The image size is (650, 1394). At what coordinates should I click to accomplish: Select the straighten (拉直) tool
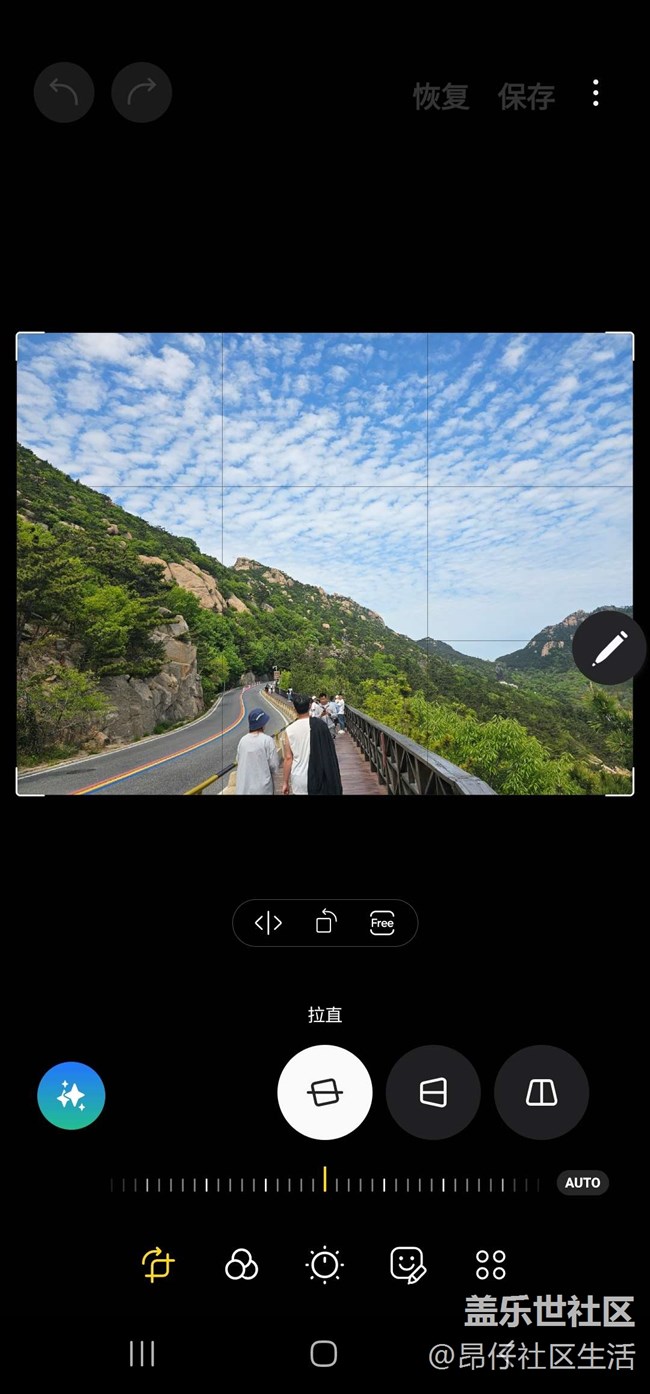point(325,1092)
